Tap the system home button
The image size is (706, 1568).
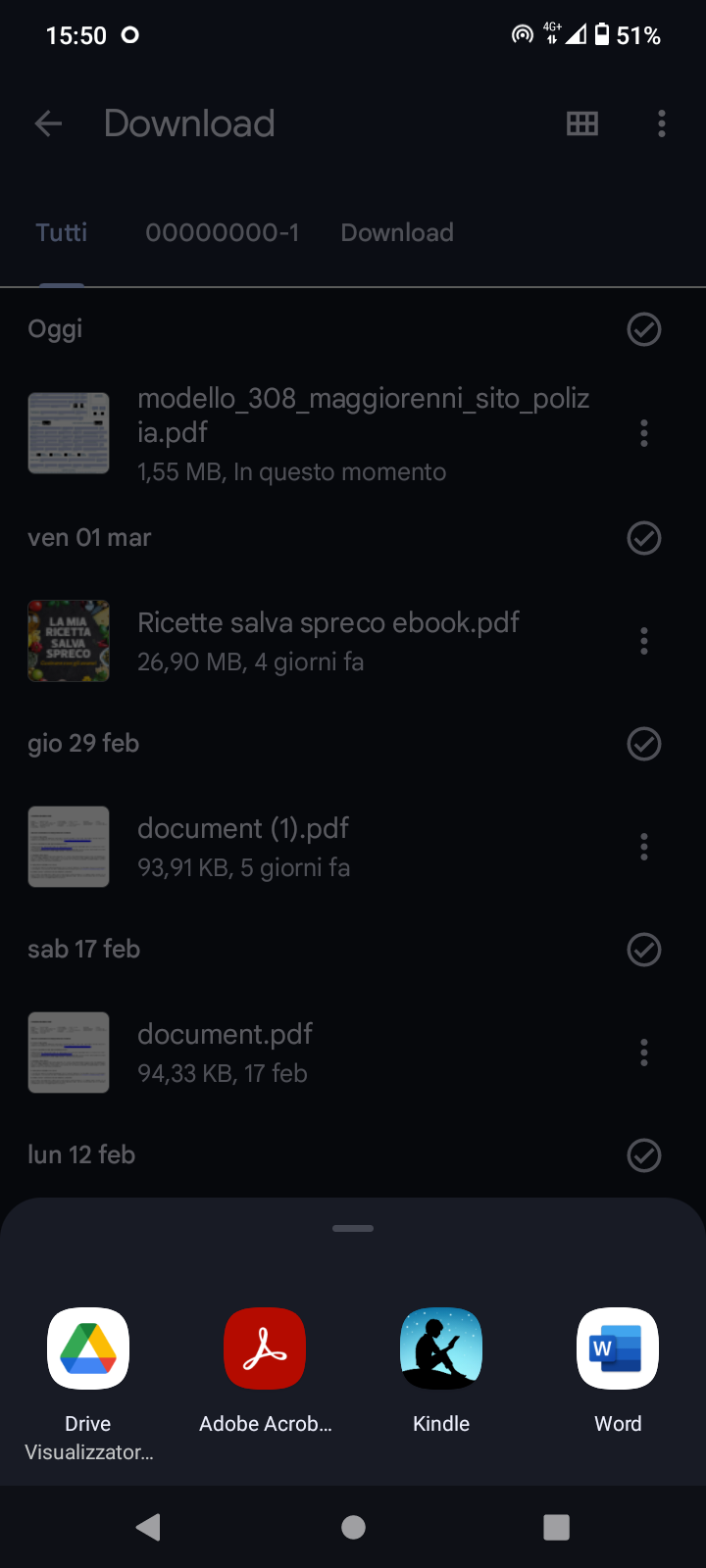[x=353, y=1527]
